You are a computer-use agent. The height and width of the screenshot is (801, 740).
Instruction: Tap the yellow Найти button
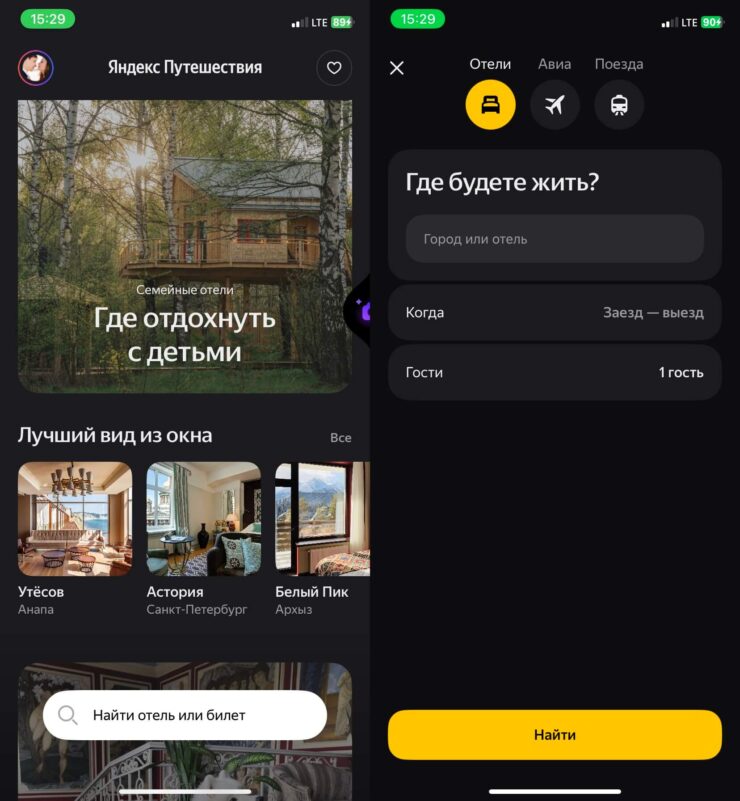click(x=554, y=735)
